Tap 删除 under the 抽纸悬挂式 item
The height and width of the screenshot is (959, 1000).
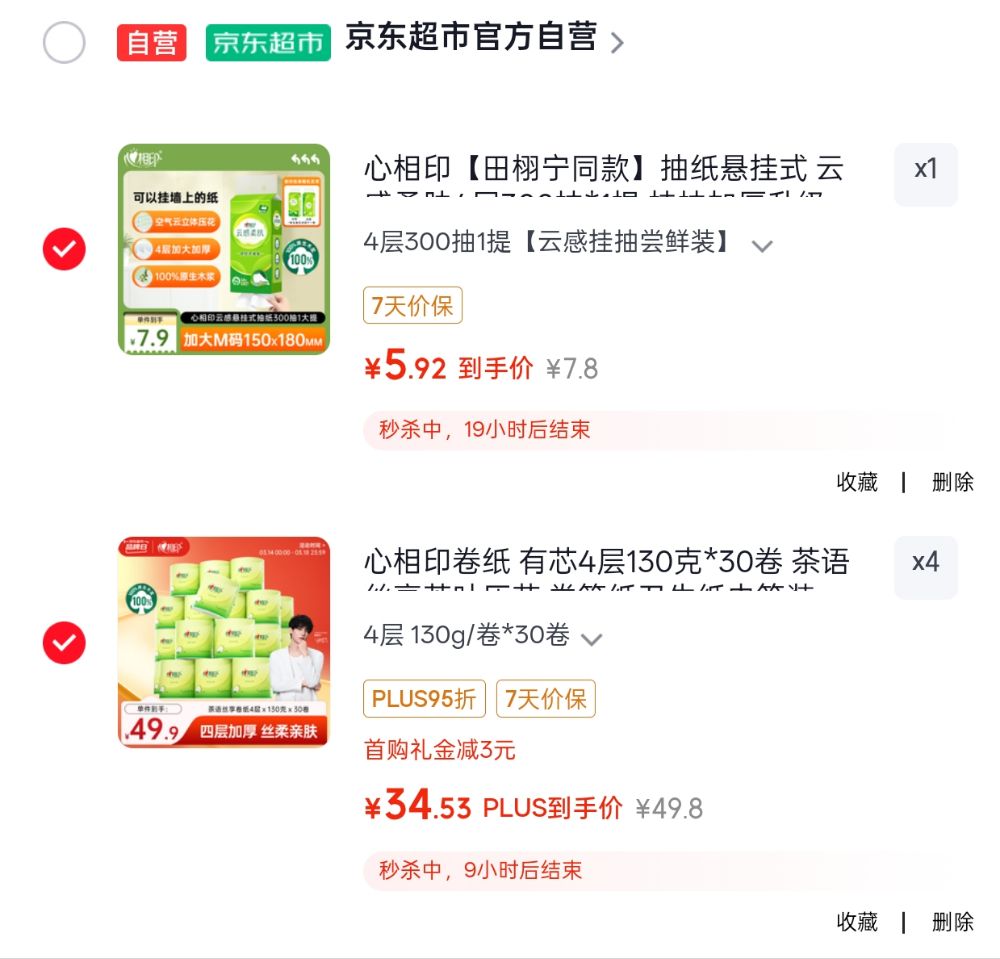(952, 482)
